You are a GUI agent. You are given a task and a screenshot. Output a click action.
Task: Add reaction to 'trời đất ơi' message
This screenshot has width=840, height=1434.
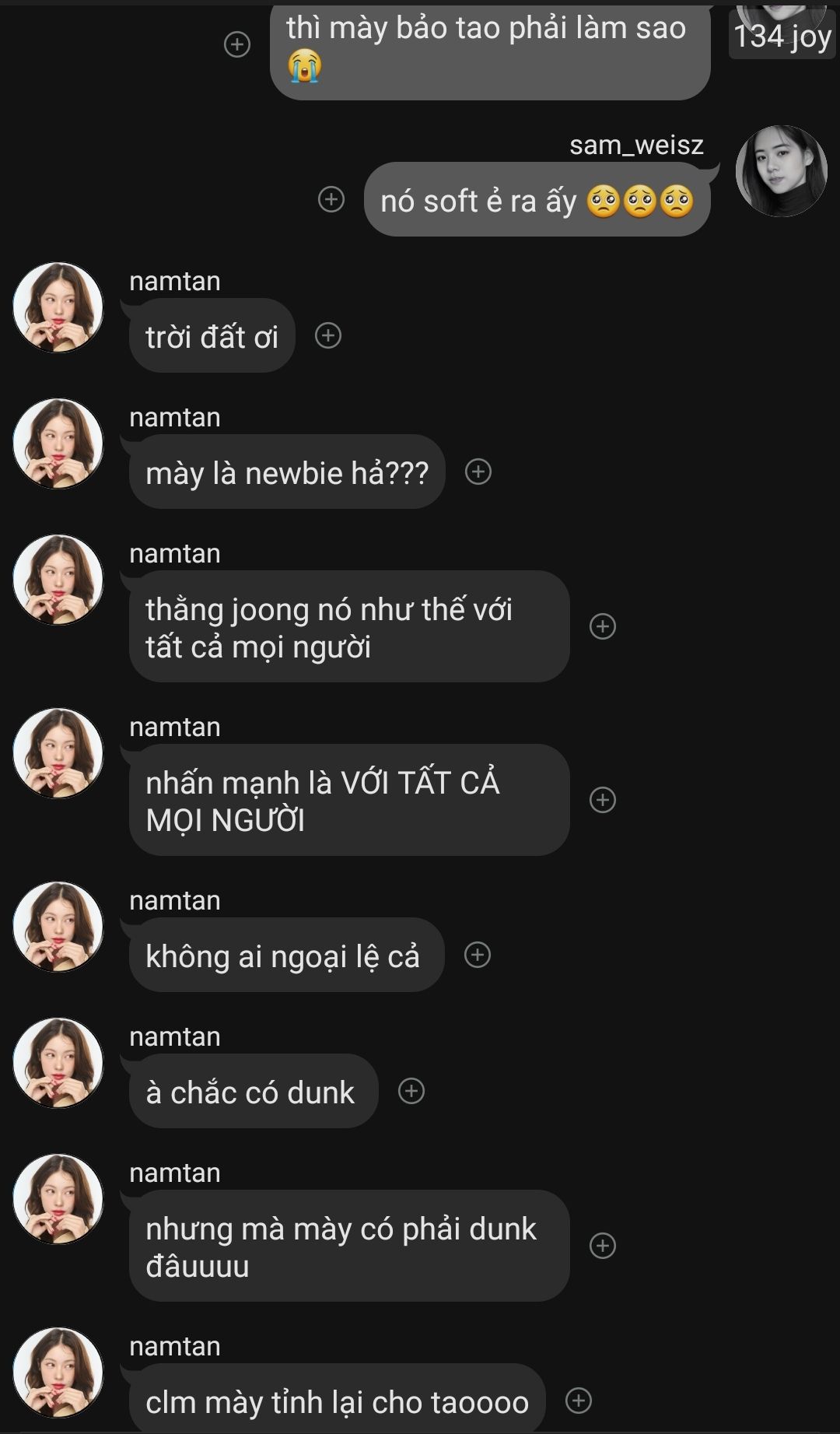[x=328, y=335]
